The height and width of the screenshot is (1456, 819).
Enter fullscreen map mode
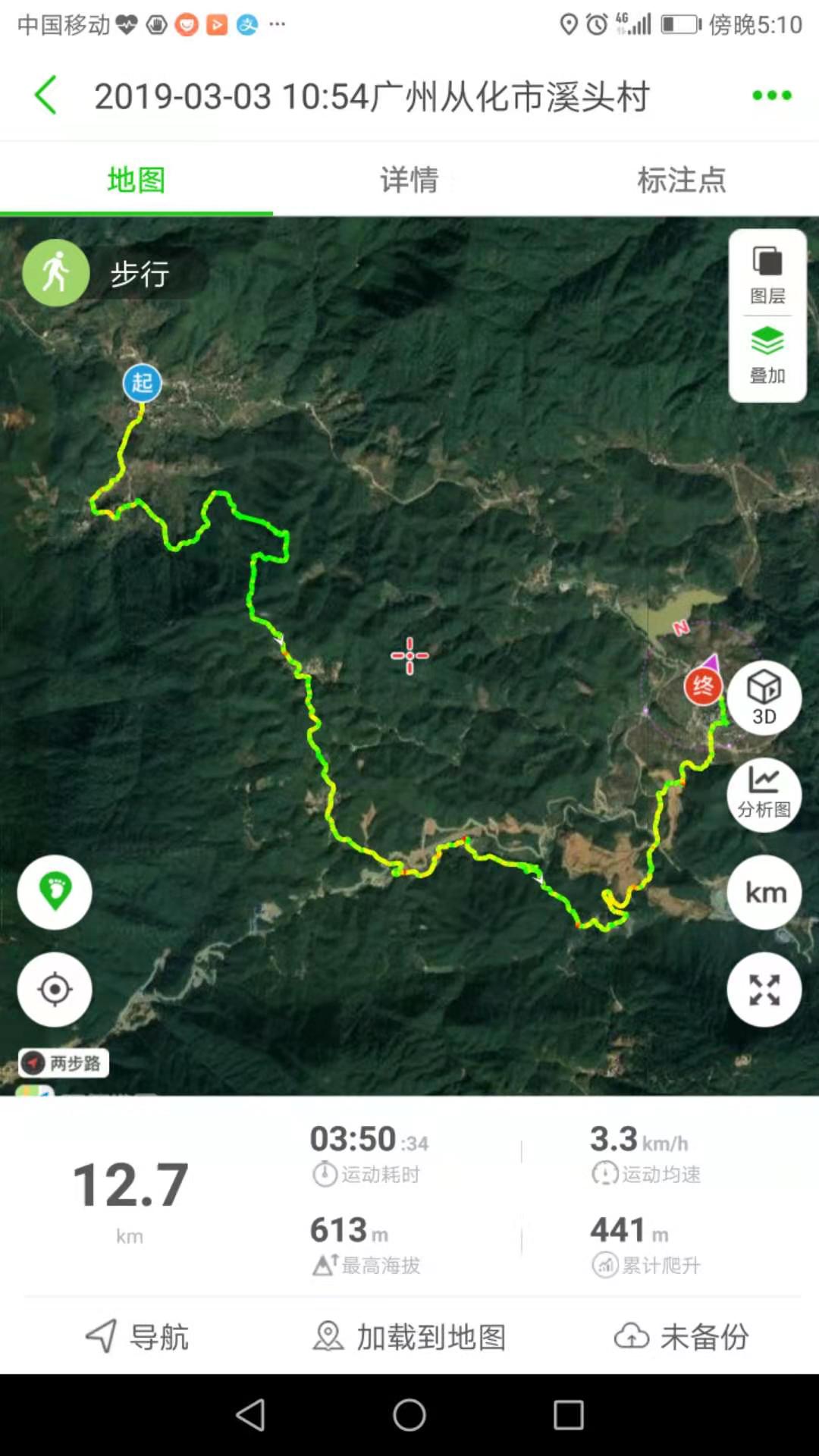(x=764, y=990)
